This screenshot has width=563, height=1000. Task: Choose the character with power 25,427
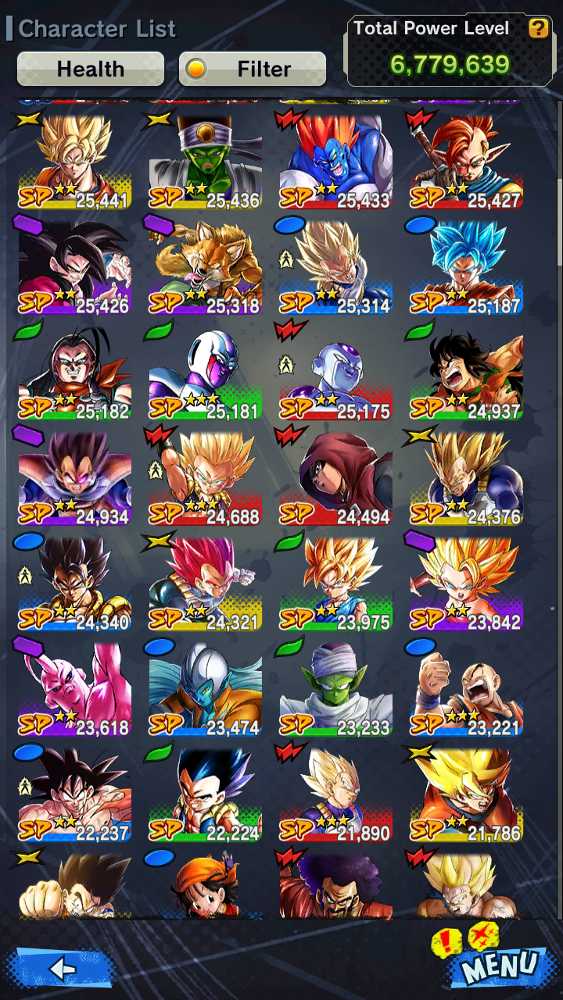[x=466, y=162]
